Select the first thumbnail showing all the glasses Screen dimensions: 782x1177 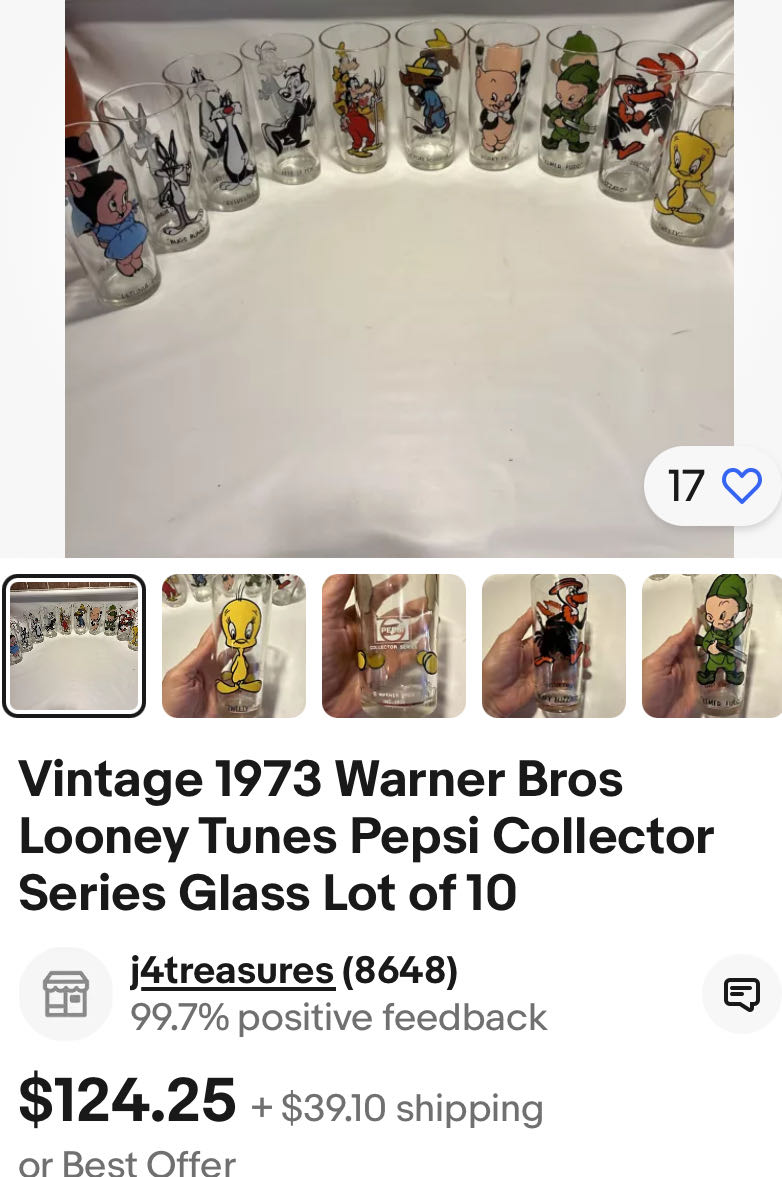tap(74, 646)
